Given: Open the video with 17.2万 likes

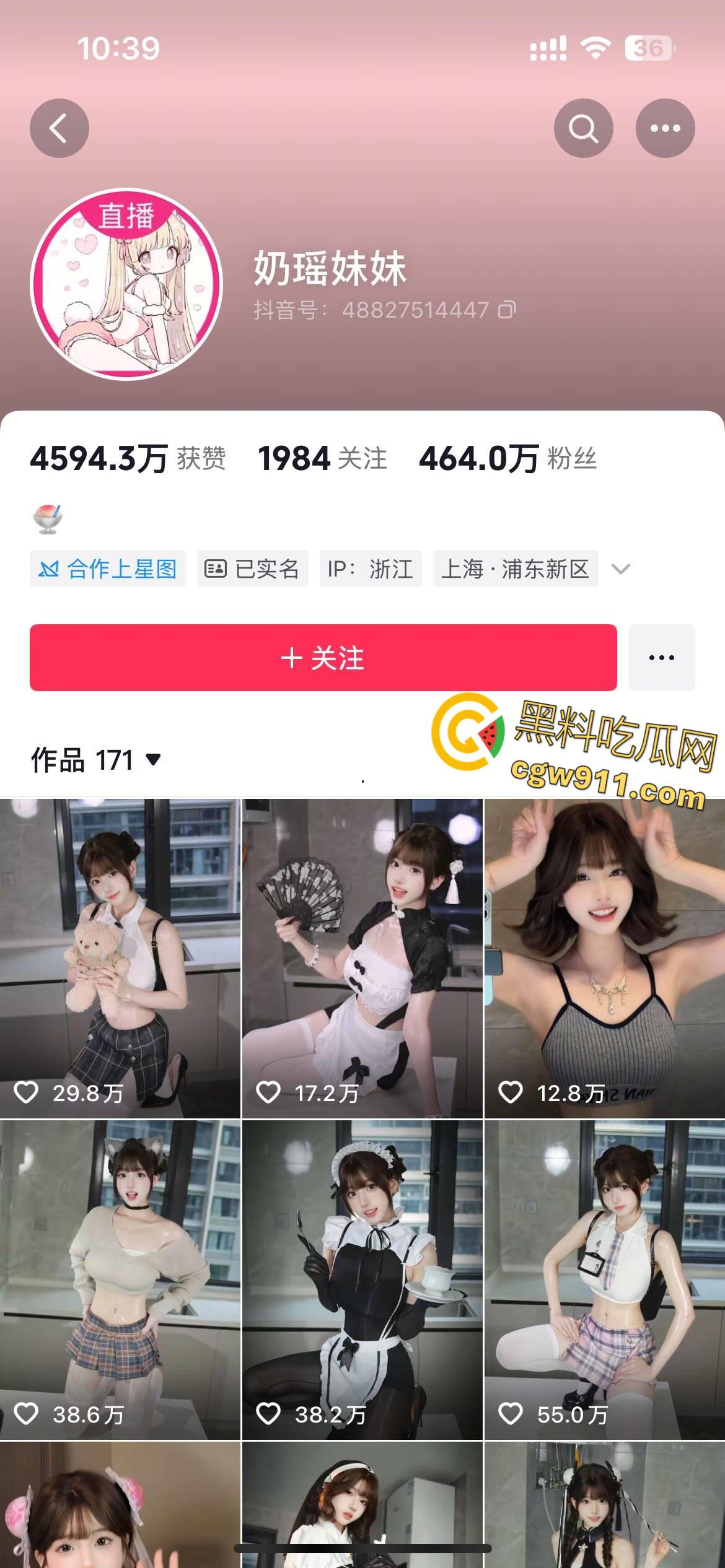Looking at the screenshot, I should pos(362,957).
